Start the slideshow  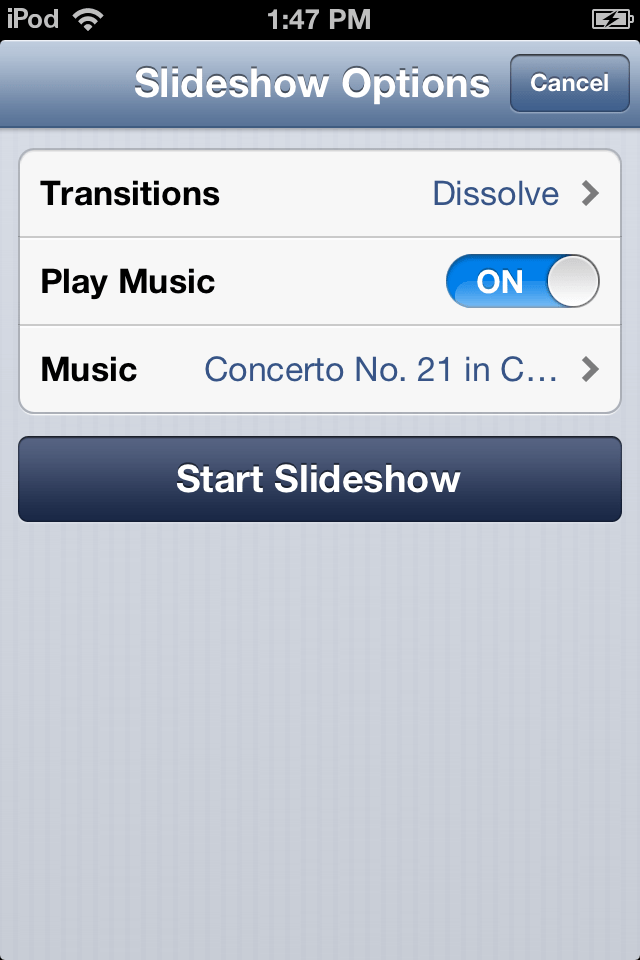320,479
